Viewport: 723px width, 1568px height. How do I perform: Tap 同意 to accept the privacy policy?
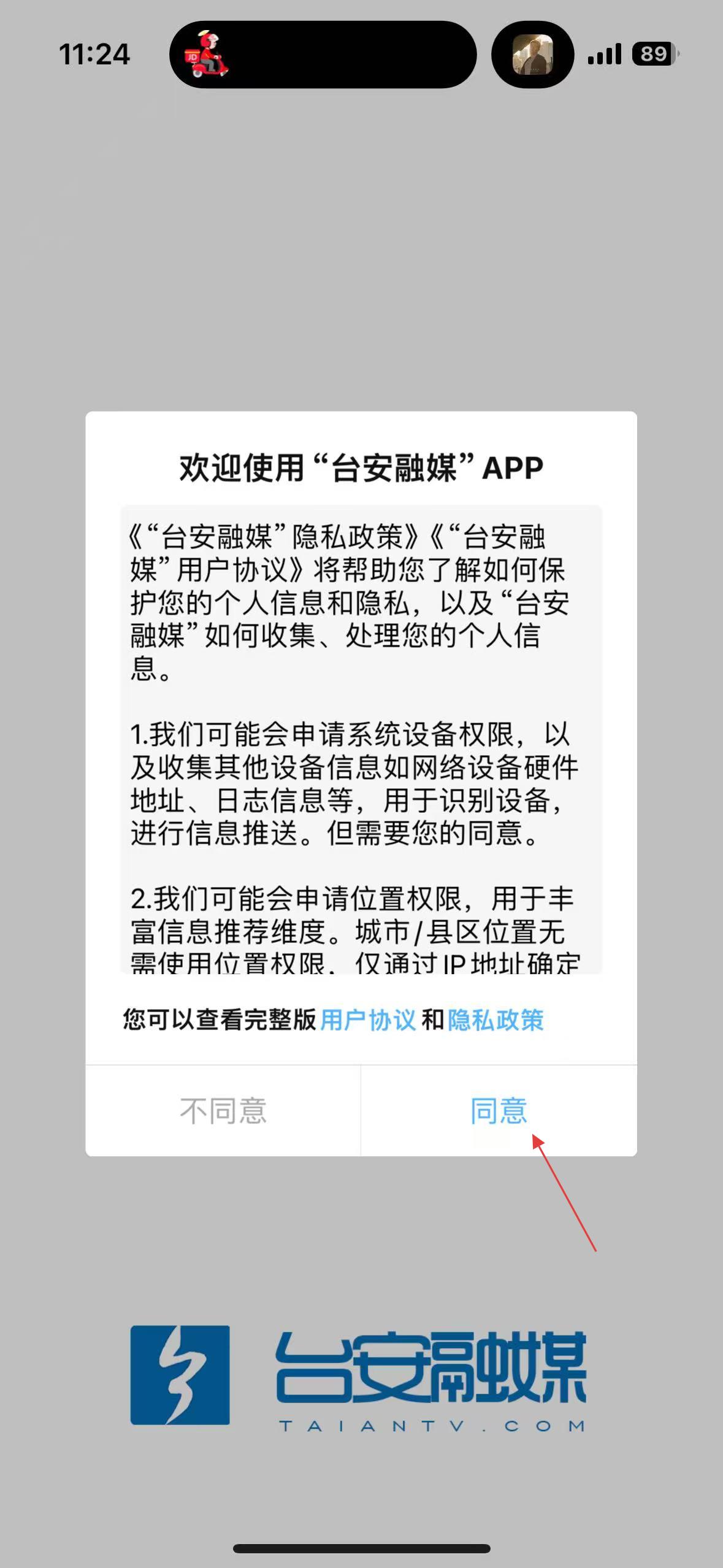tap(499, 1111)
